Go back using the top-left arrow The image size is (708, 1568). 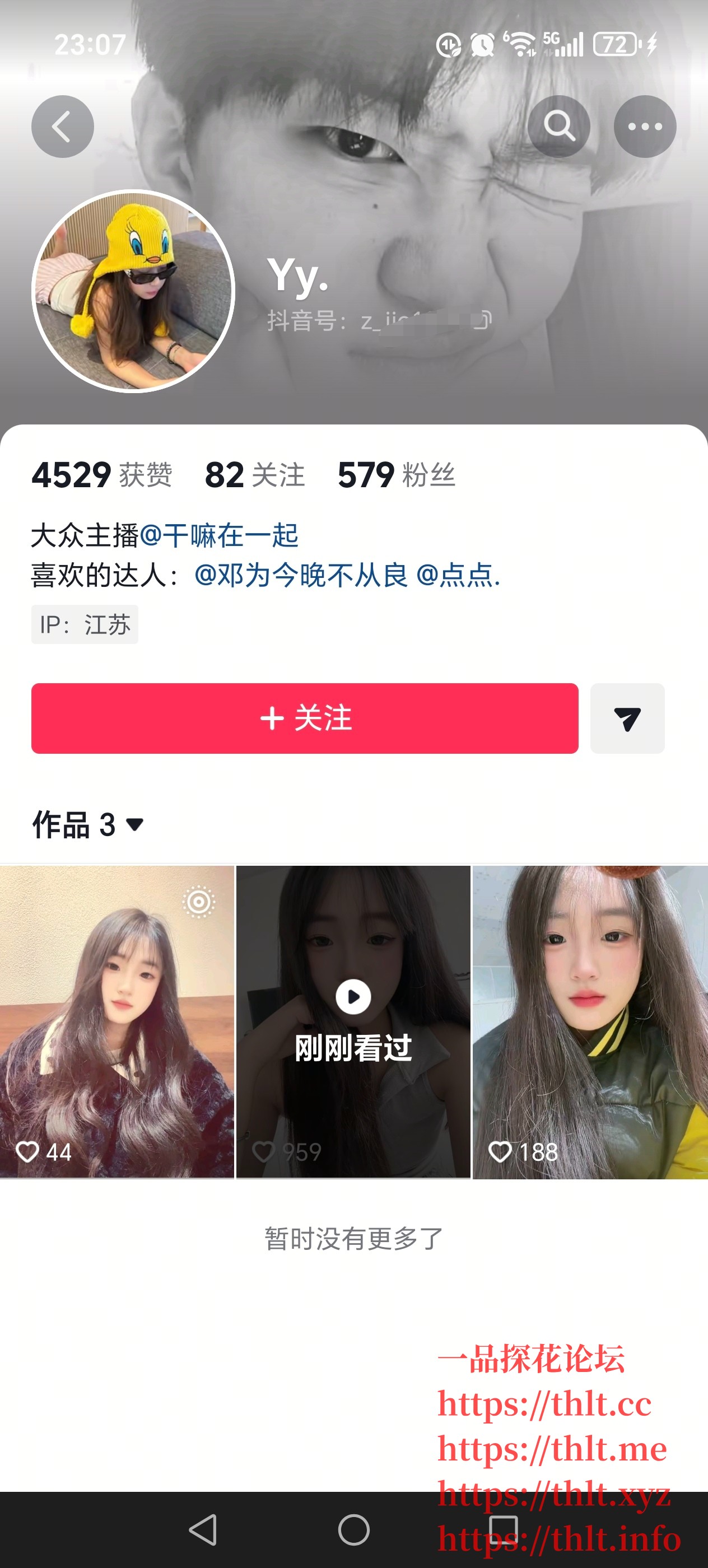[62, 127]
